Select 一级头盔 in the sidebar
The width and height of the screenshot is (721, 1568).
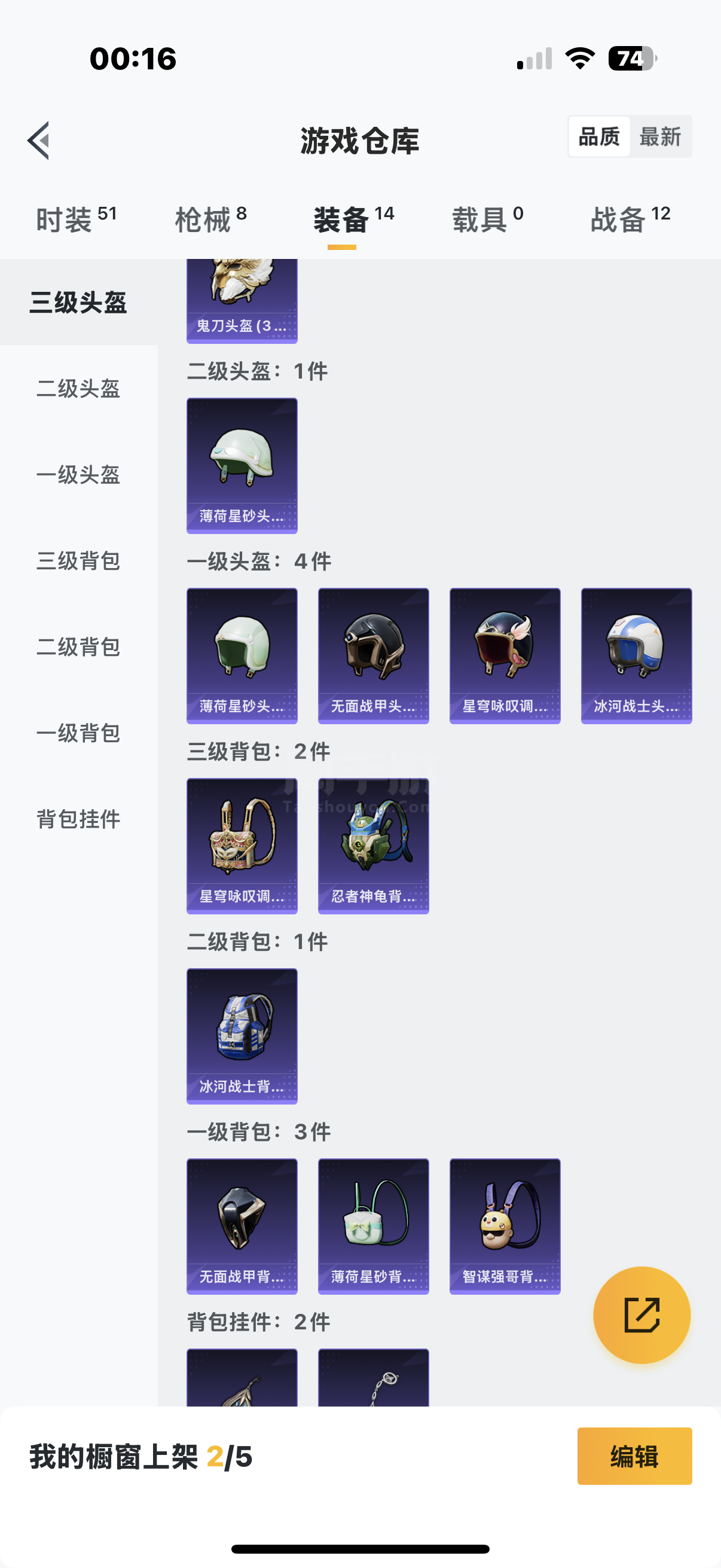78,475
